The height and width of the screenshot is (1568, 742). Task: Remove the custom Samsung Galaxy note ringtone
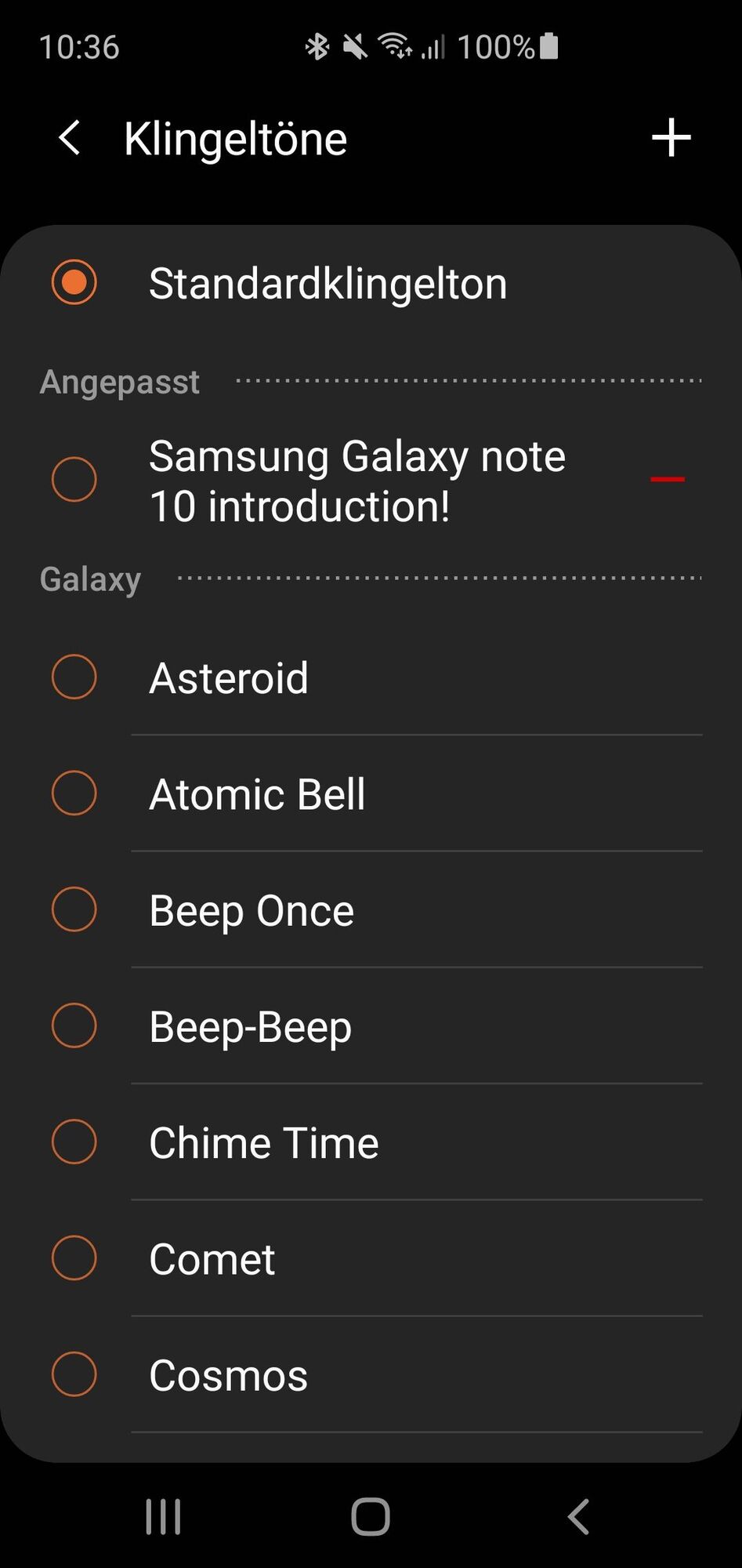[668, 479]
